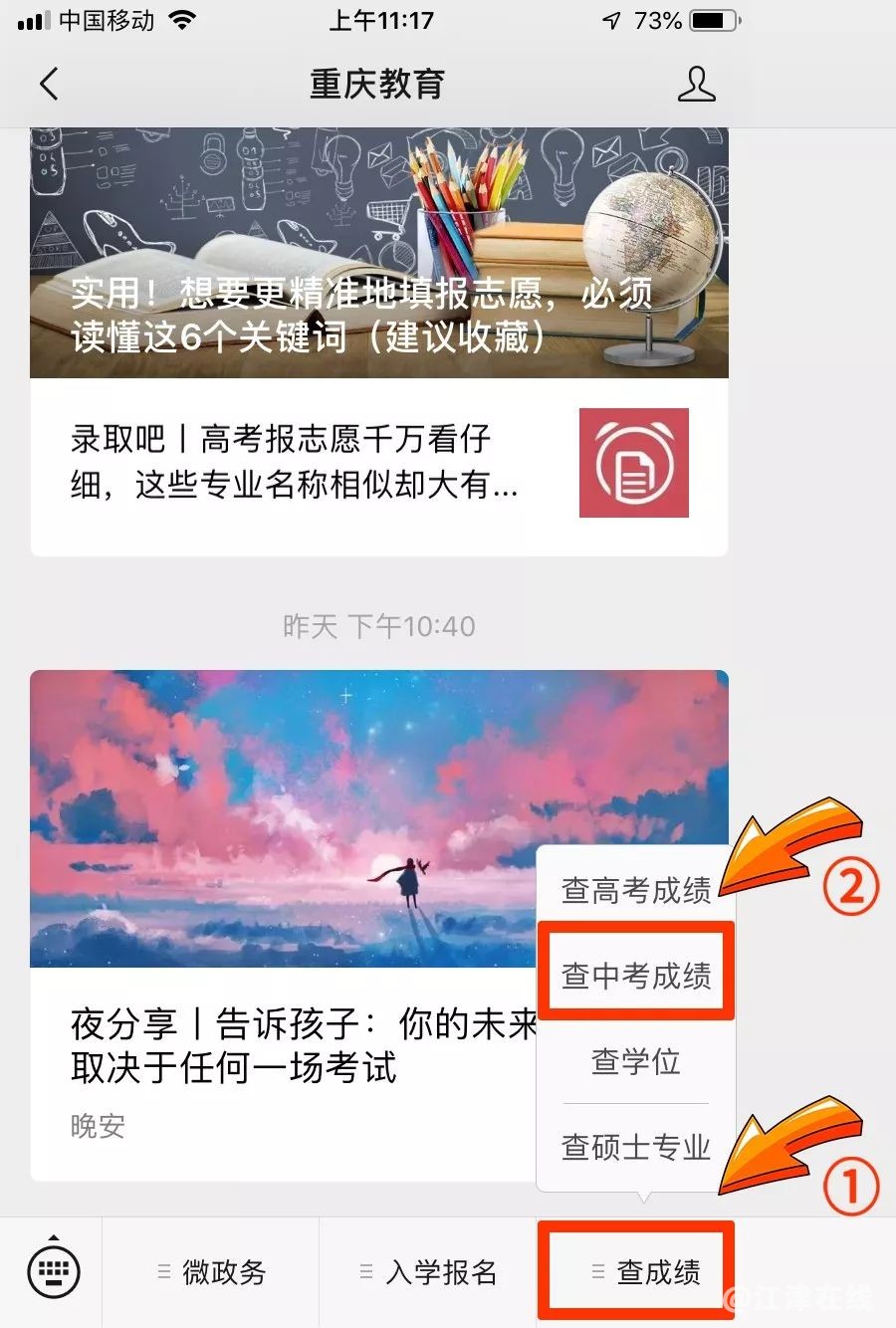Switch to keyboard input mode

click(53, 1270)
